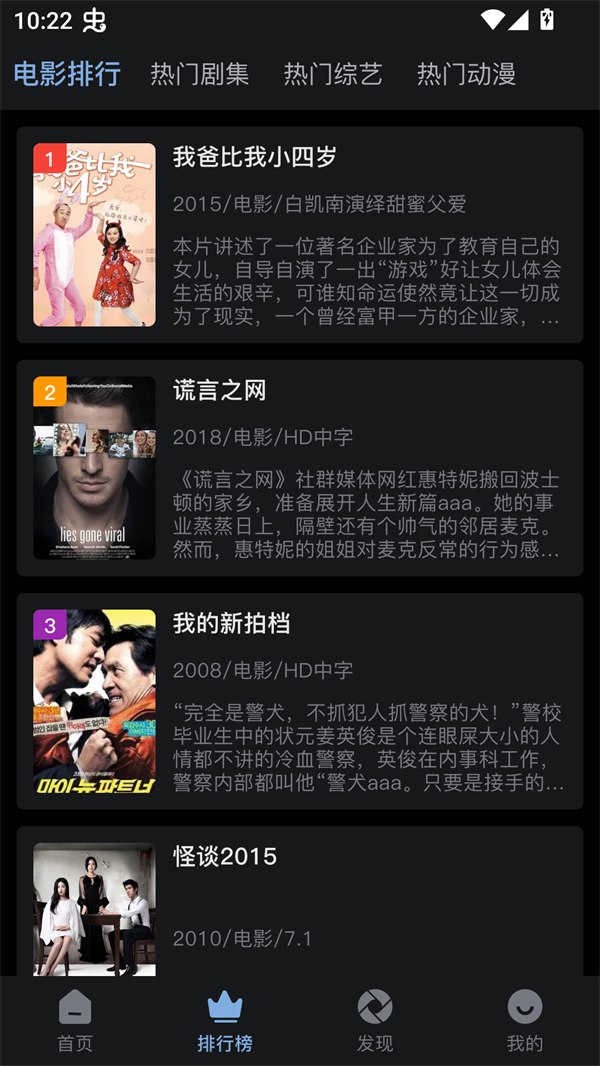
Task: View details for 谎言之网
Action: [300, 468]
